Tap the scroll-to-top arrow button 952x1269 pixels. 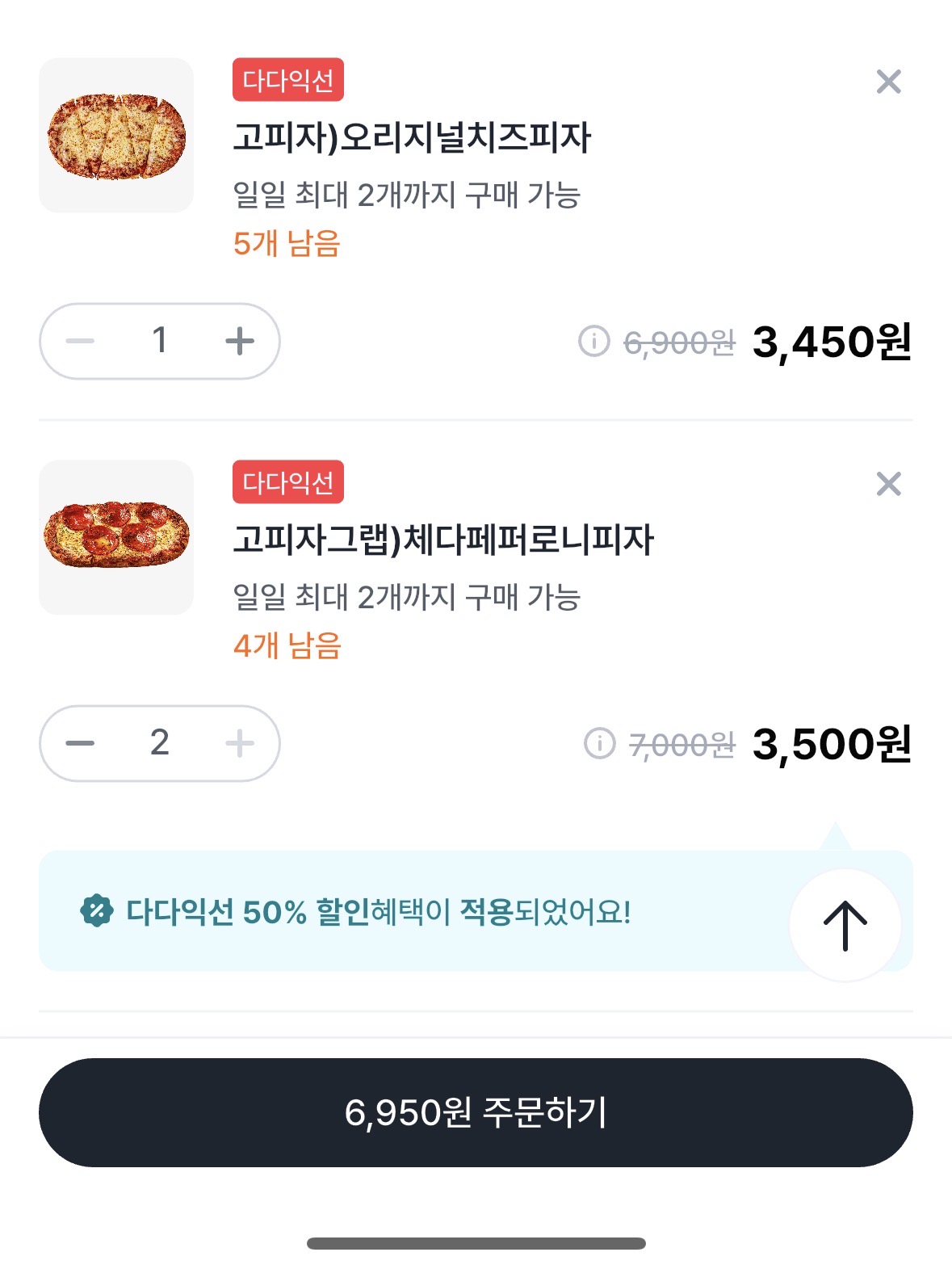coord(845,925)
